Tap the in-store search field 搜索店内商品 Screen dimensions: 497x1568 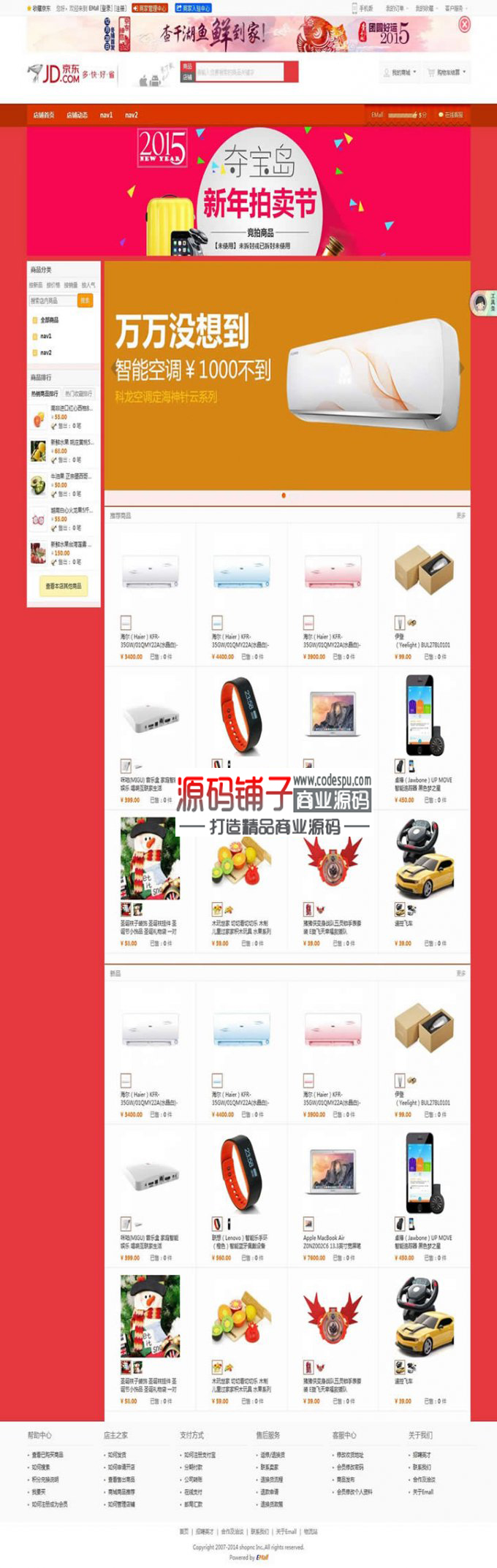coord(52,300)
